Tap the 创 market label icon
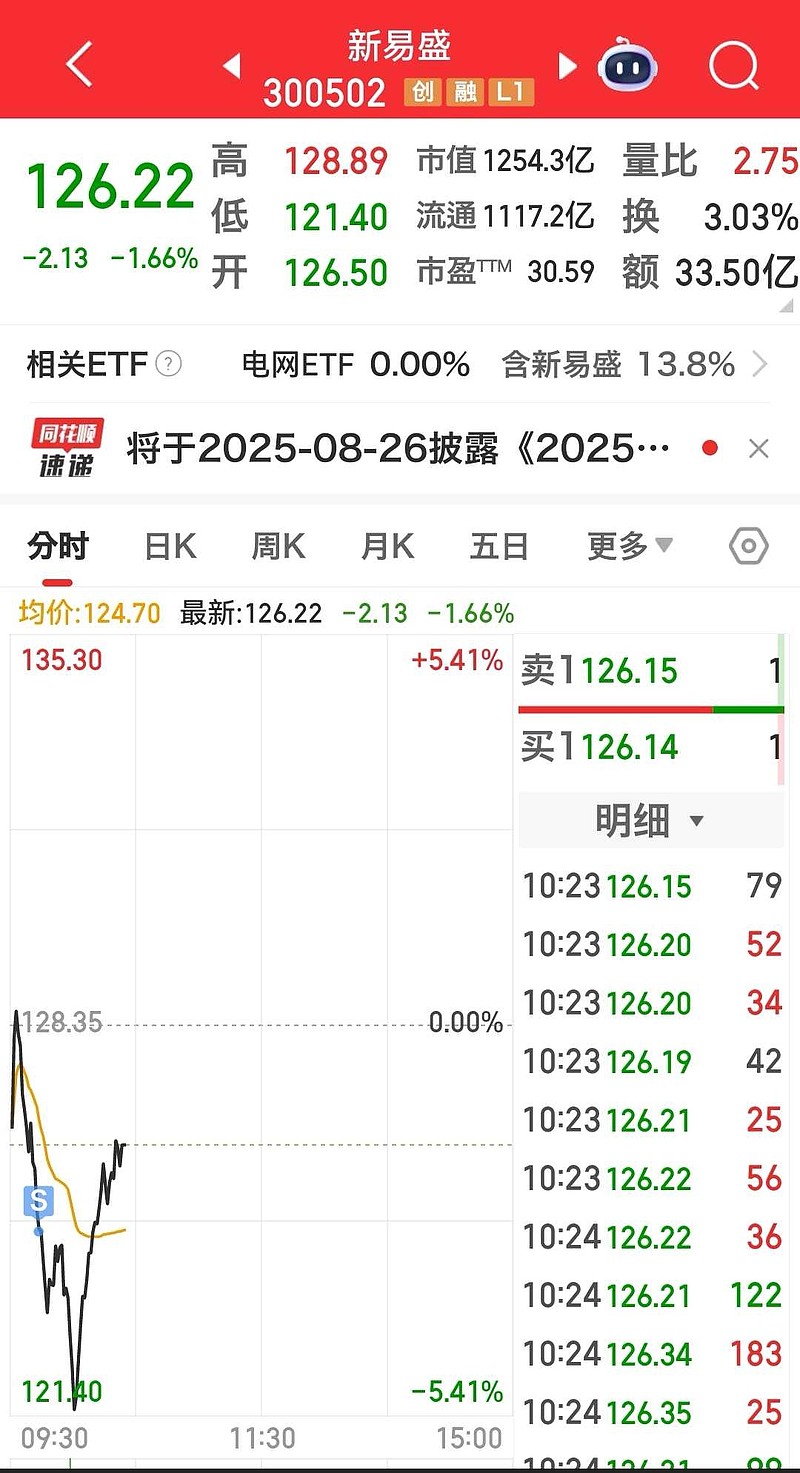The image size is (800, 1473). point(422,93)
